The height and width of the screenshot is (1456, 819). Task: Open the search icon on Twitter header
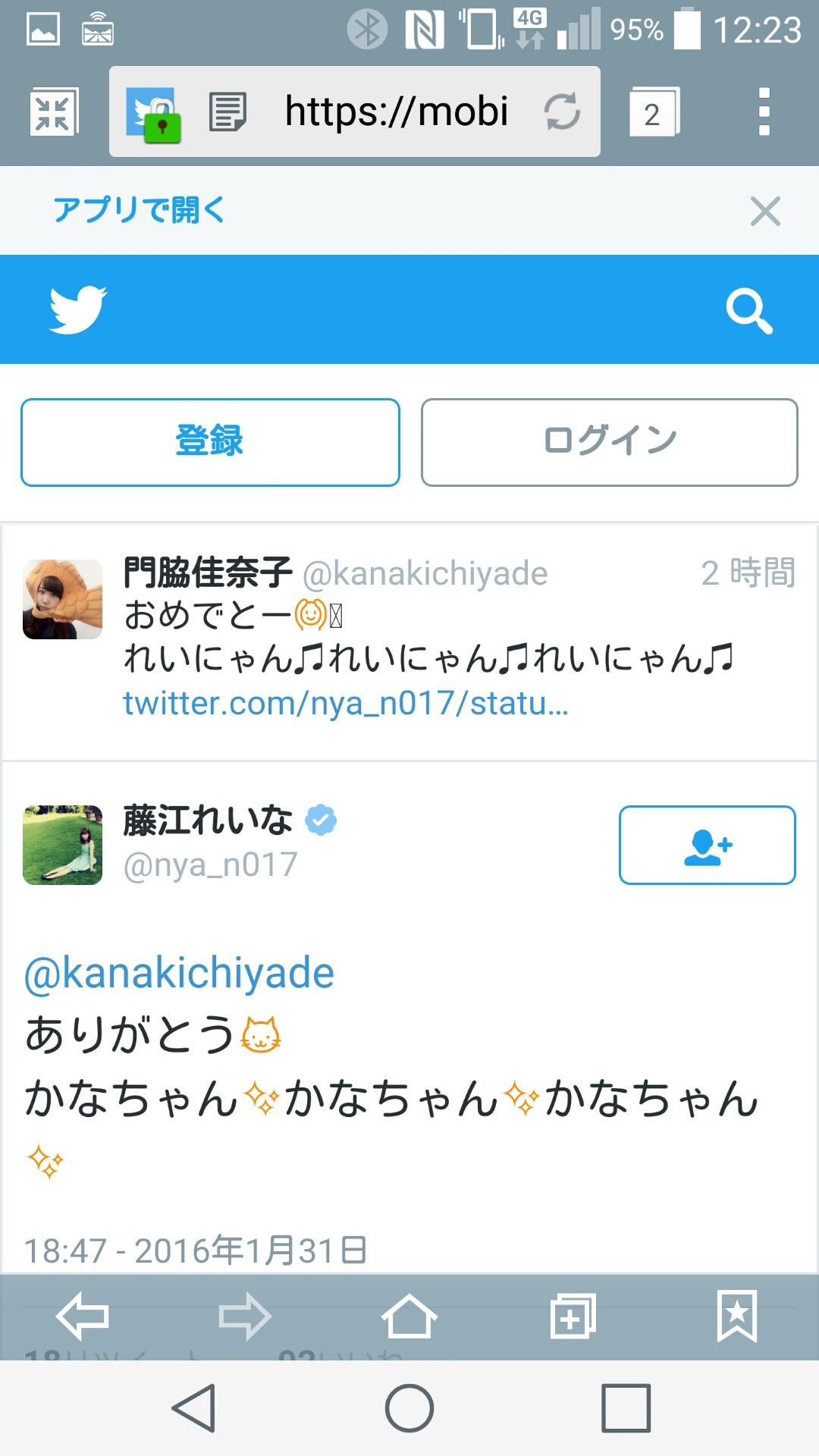749,309
